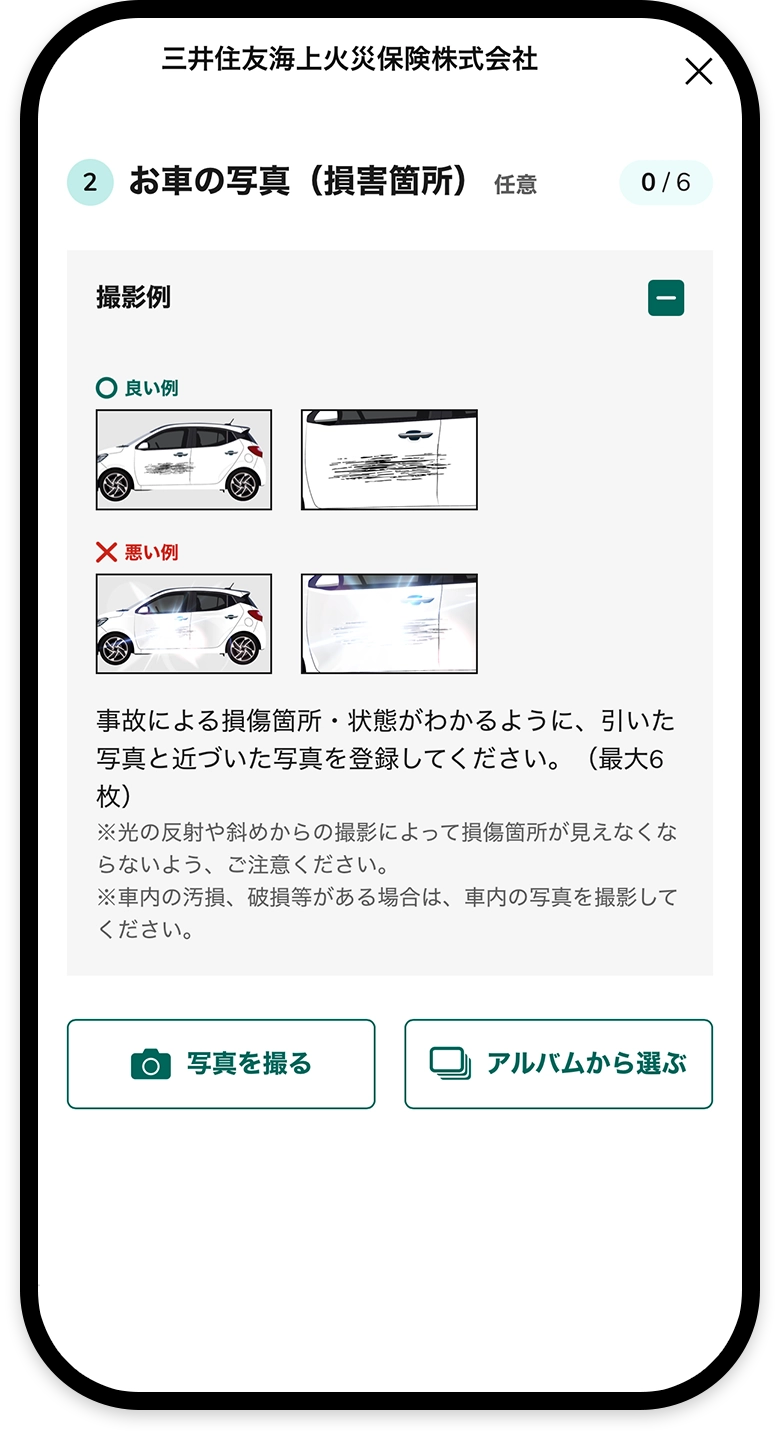Collapse the 撮影例 examples section
The image size is (780, 1435).
click(666, 298)
